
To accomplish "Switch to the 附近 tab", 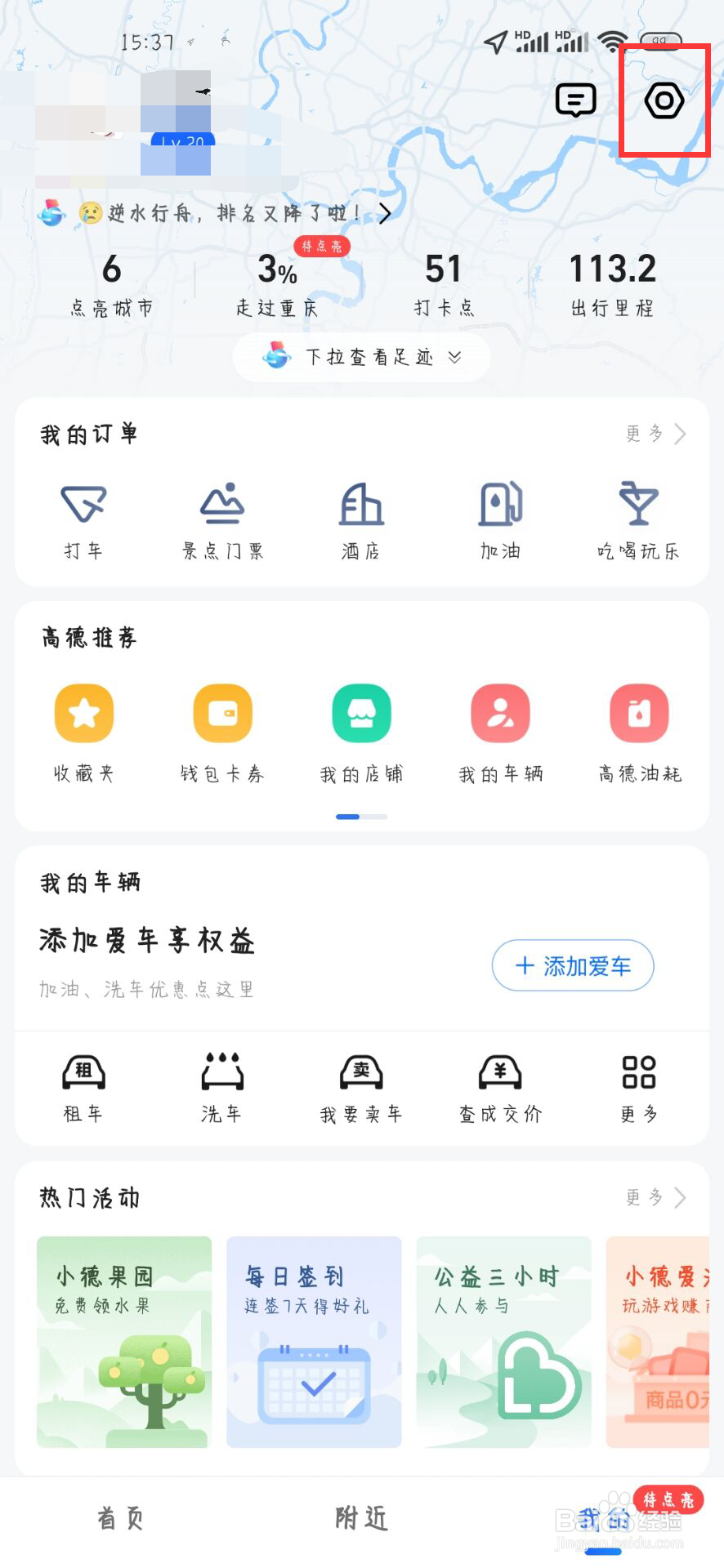I will point(361,1518).
